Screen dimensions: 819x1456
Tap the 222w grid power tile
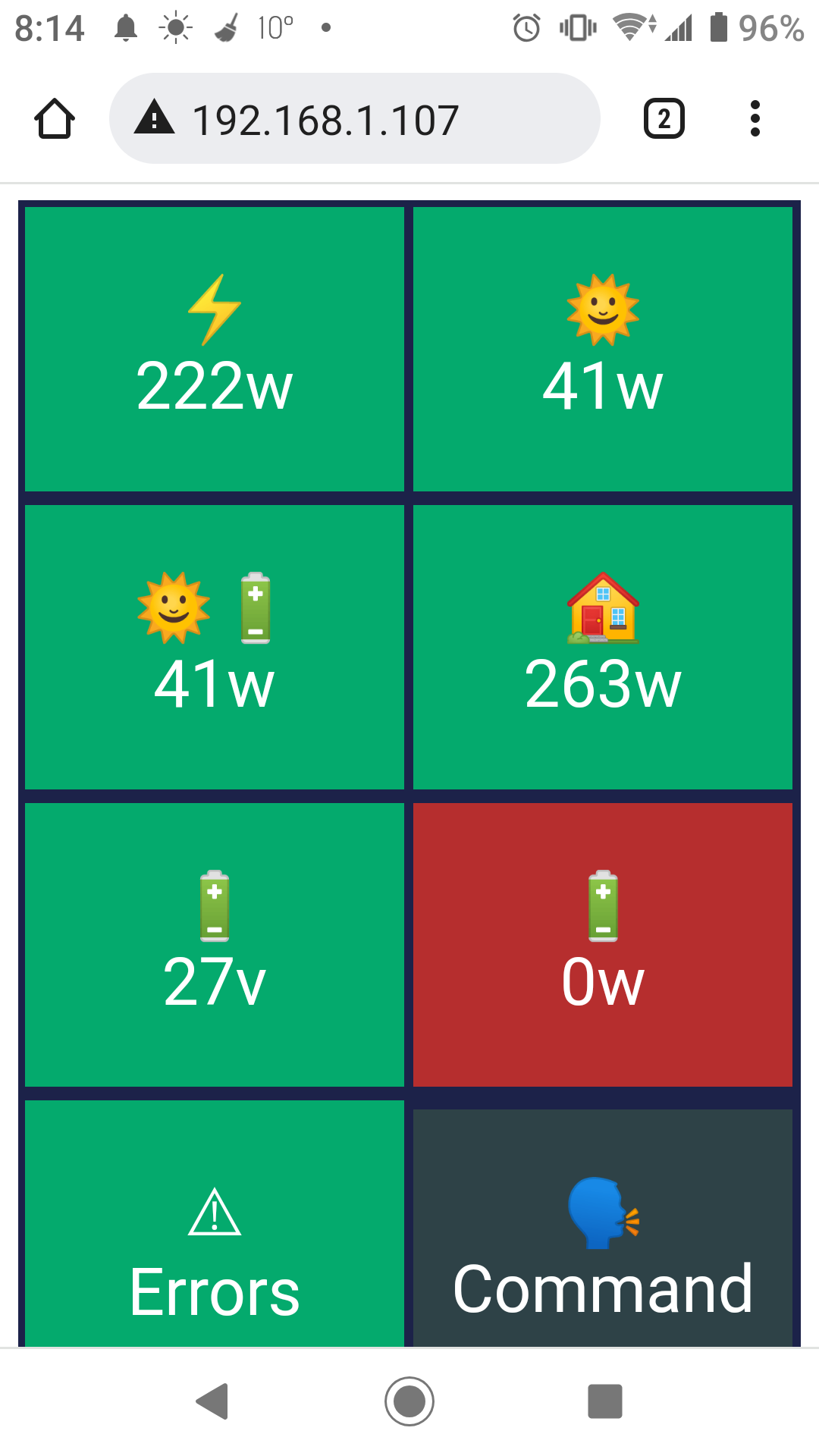[x=215, y=347]
